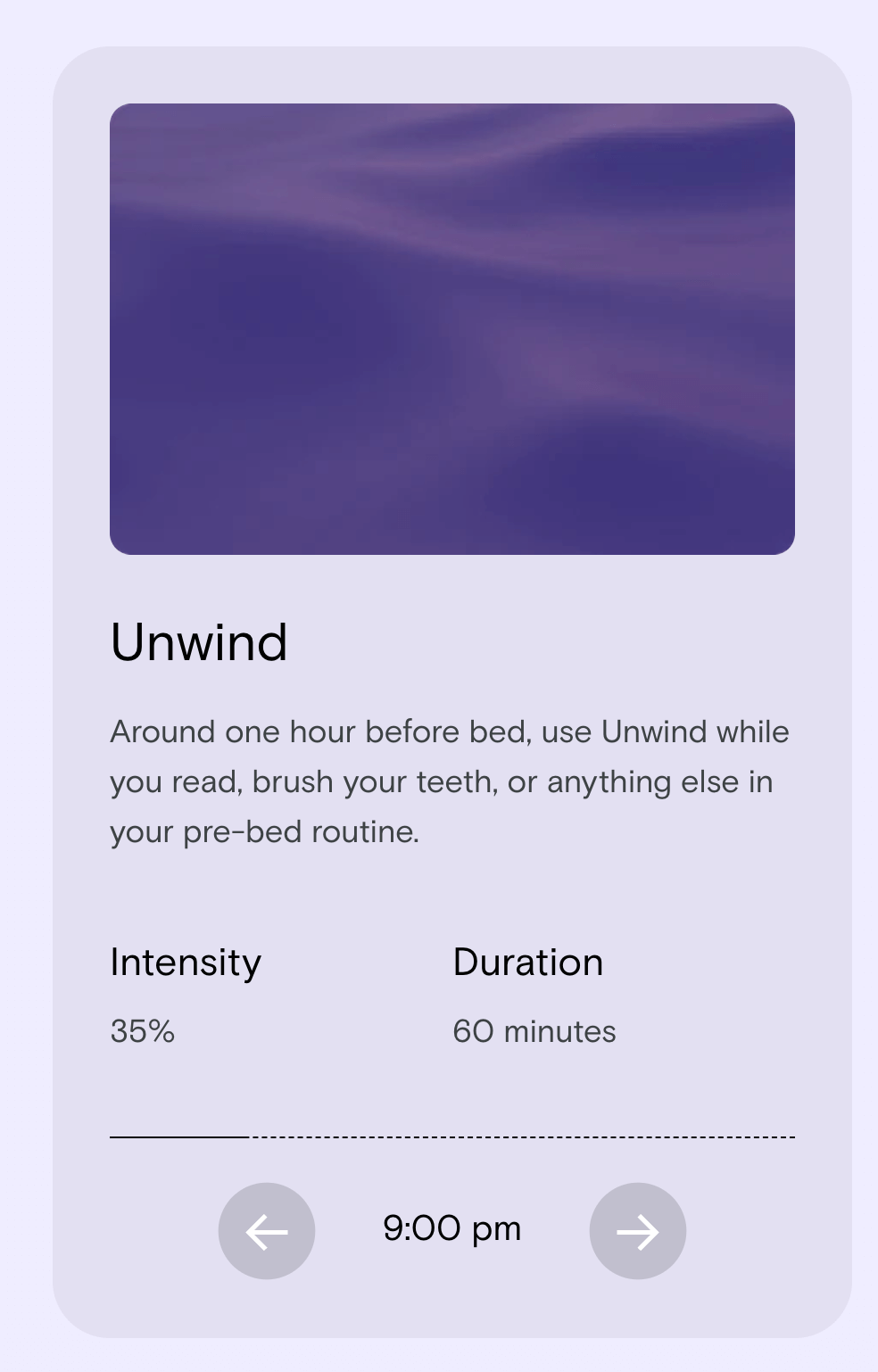Screen dimensions: 878x1372
Task: Advance to the next time with right arrow
Action: [637, 1231]
